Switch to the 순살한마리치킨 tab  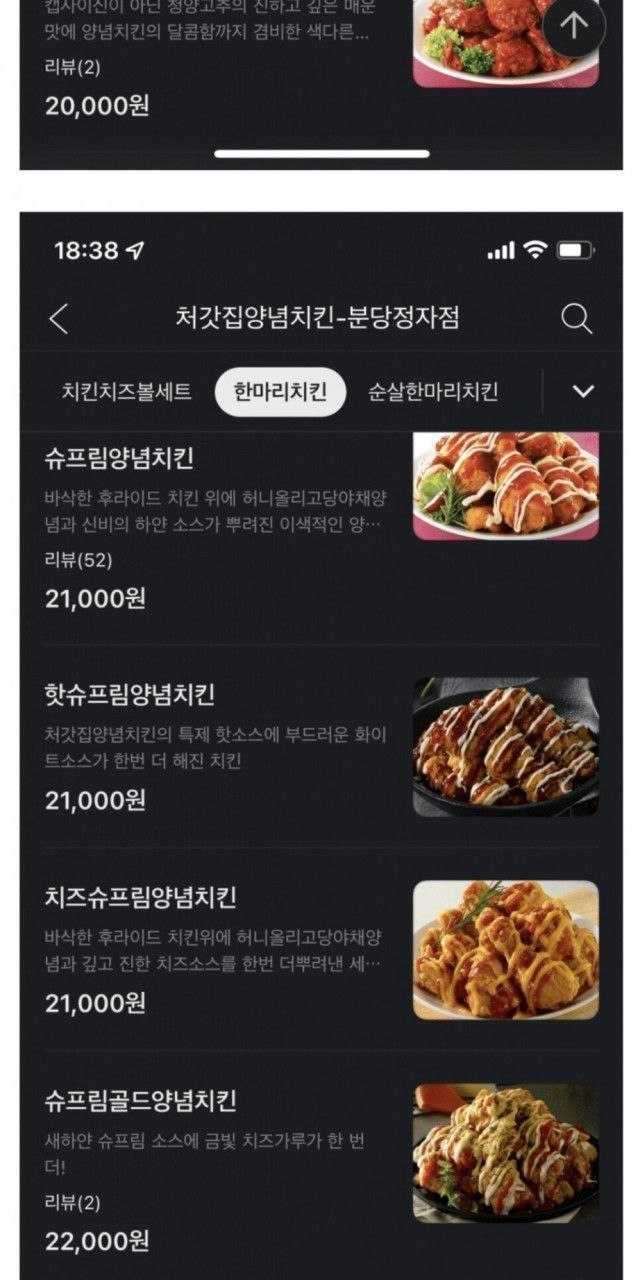(433, 391)
